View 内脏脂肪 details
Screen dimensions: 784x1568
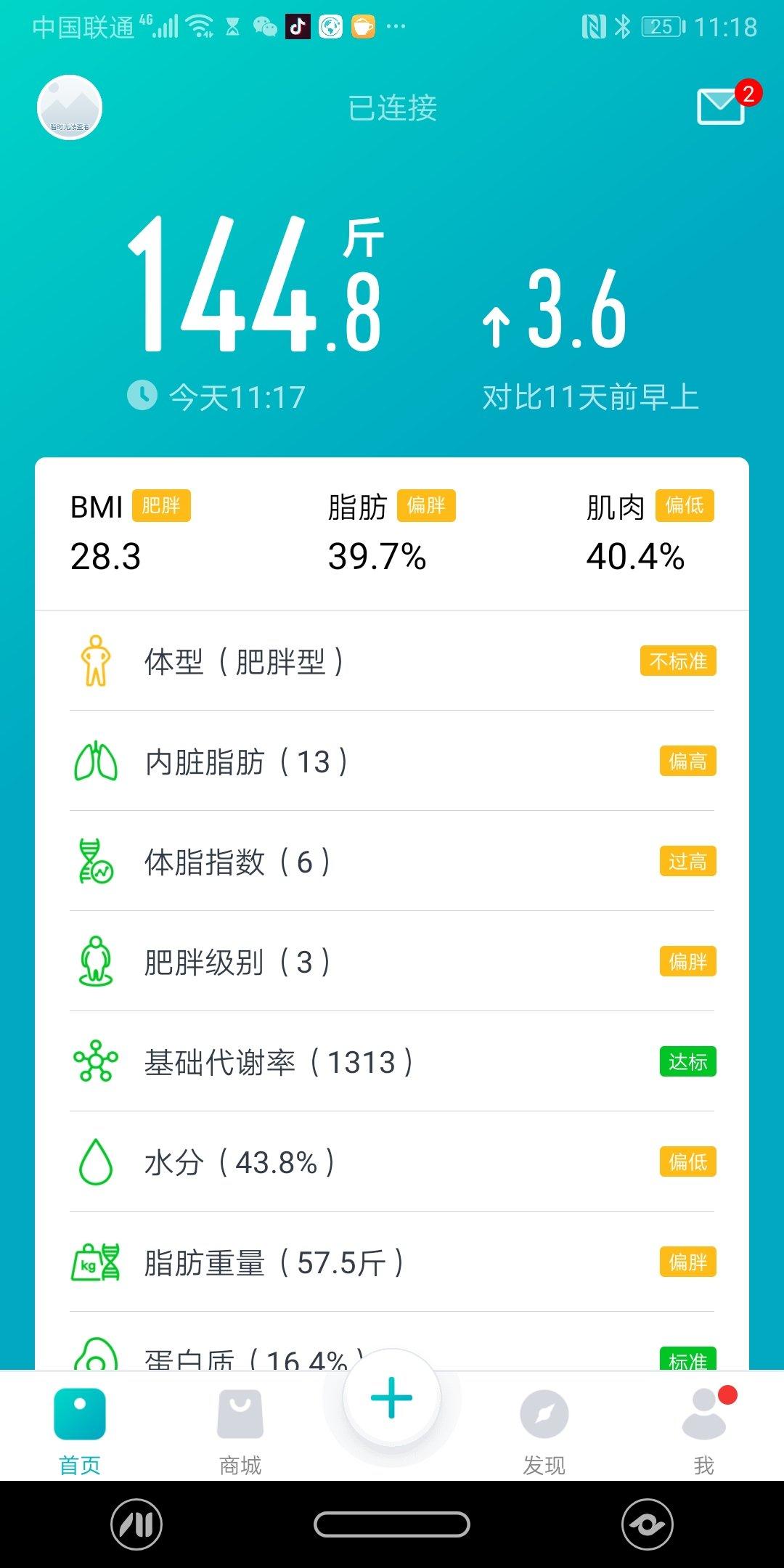(x=392, y=761)
